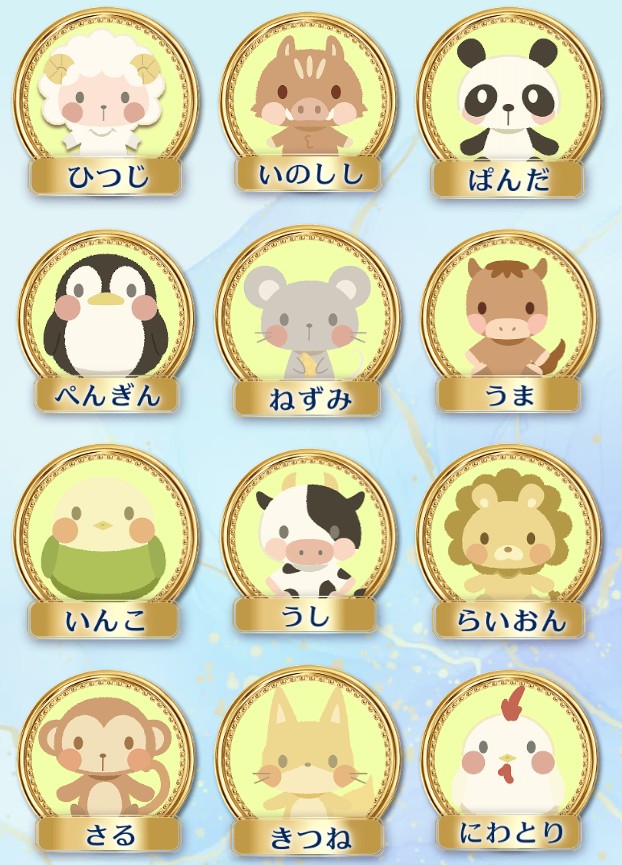Choose the いのしし boar medallion
The height and width of the screenshot is (865, 622).
308,98
